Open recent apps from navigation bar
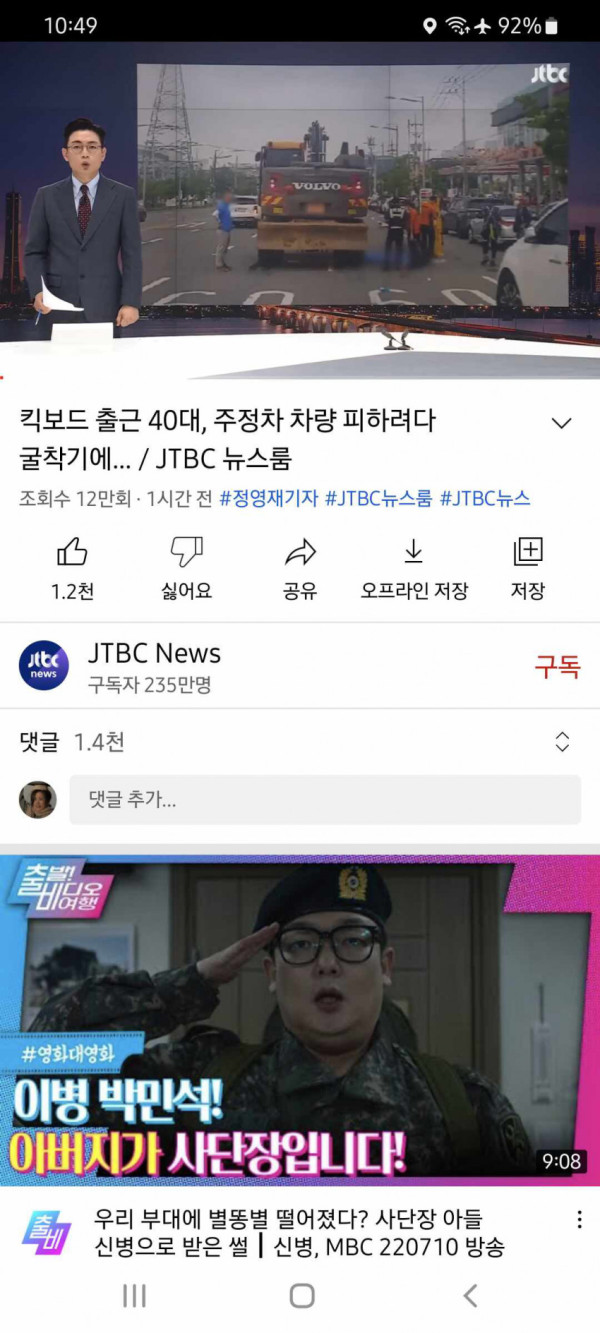 coord(134,1296)
